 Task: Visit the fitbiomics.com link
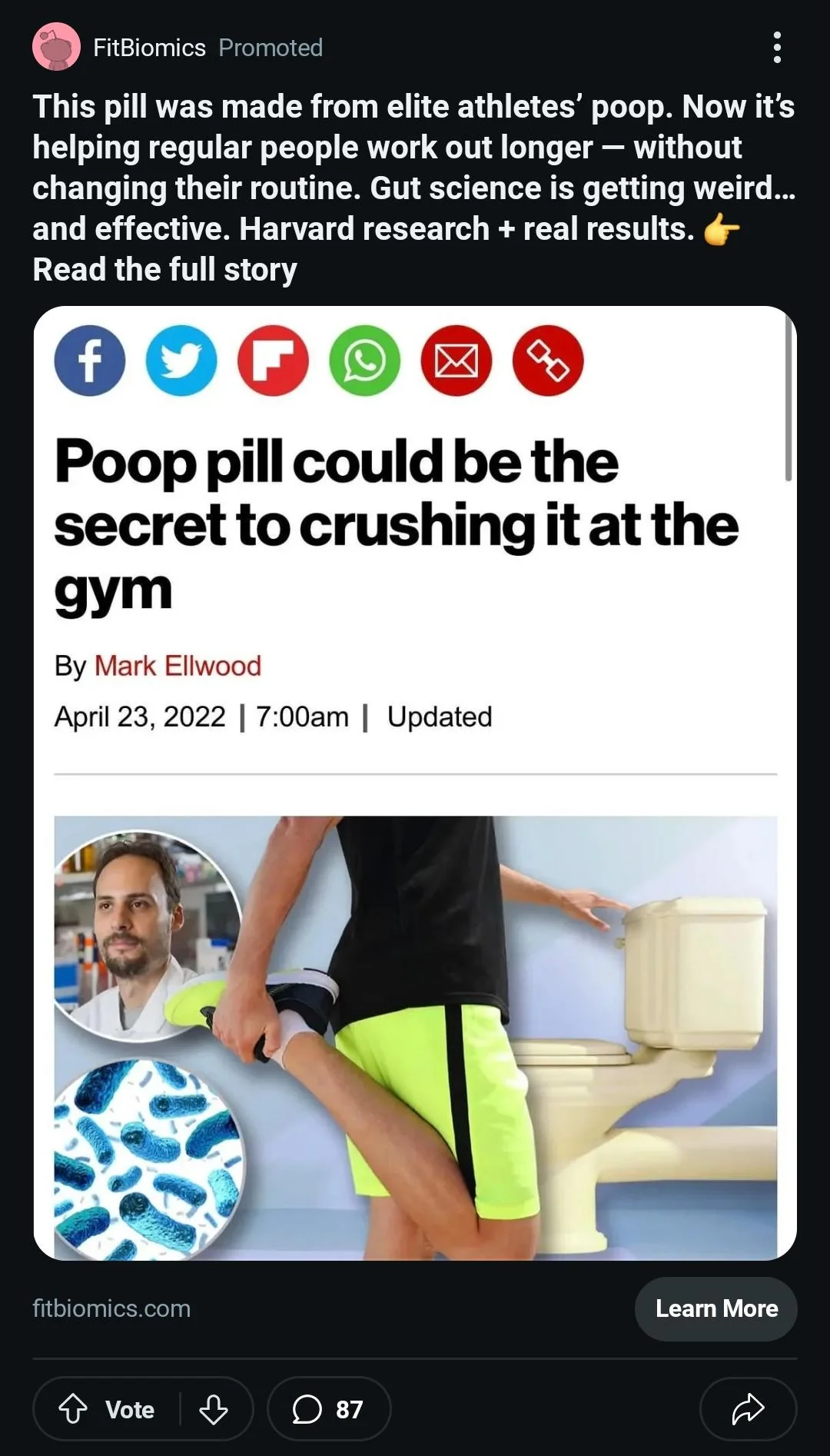(x=111, y=1308)
